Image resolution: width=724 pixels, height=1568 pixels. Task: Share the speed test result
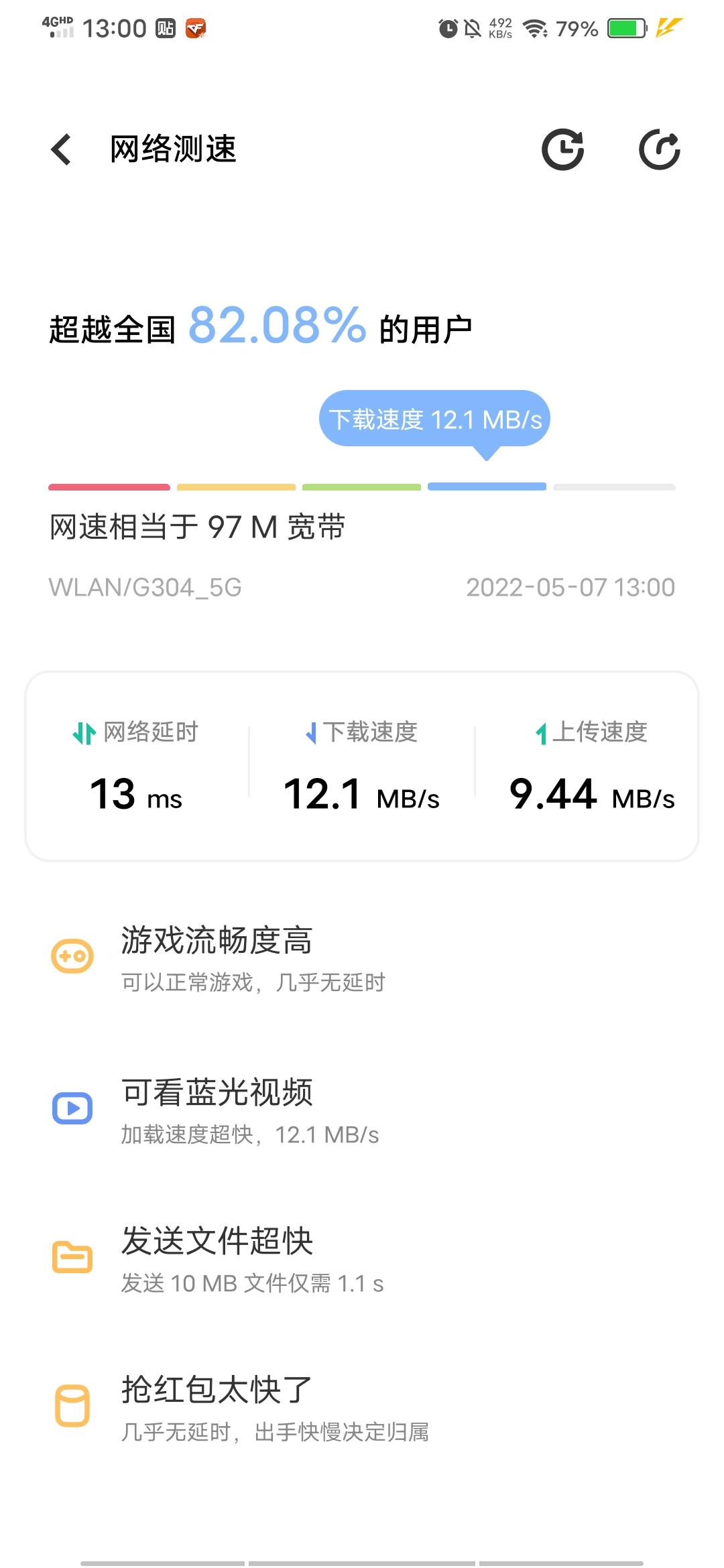click(659, 149)
